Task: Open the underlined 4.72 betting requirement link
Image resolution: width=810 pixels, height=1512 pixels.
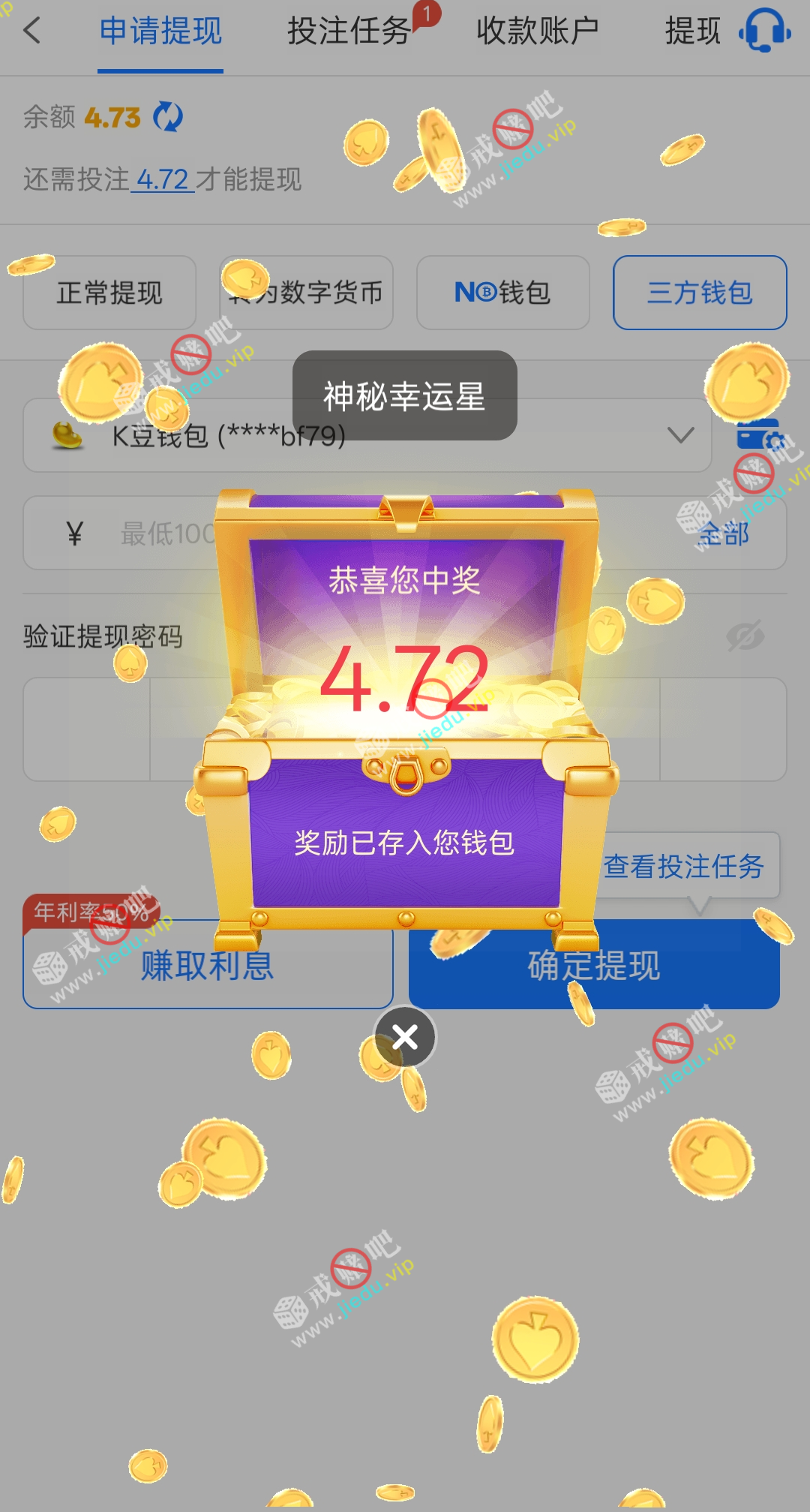Action: point(162,179)
